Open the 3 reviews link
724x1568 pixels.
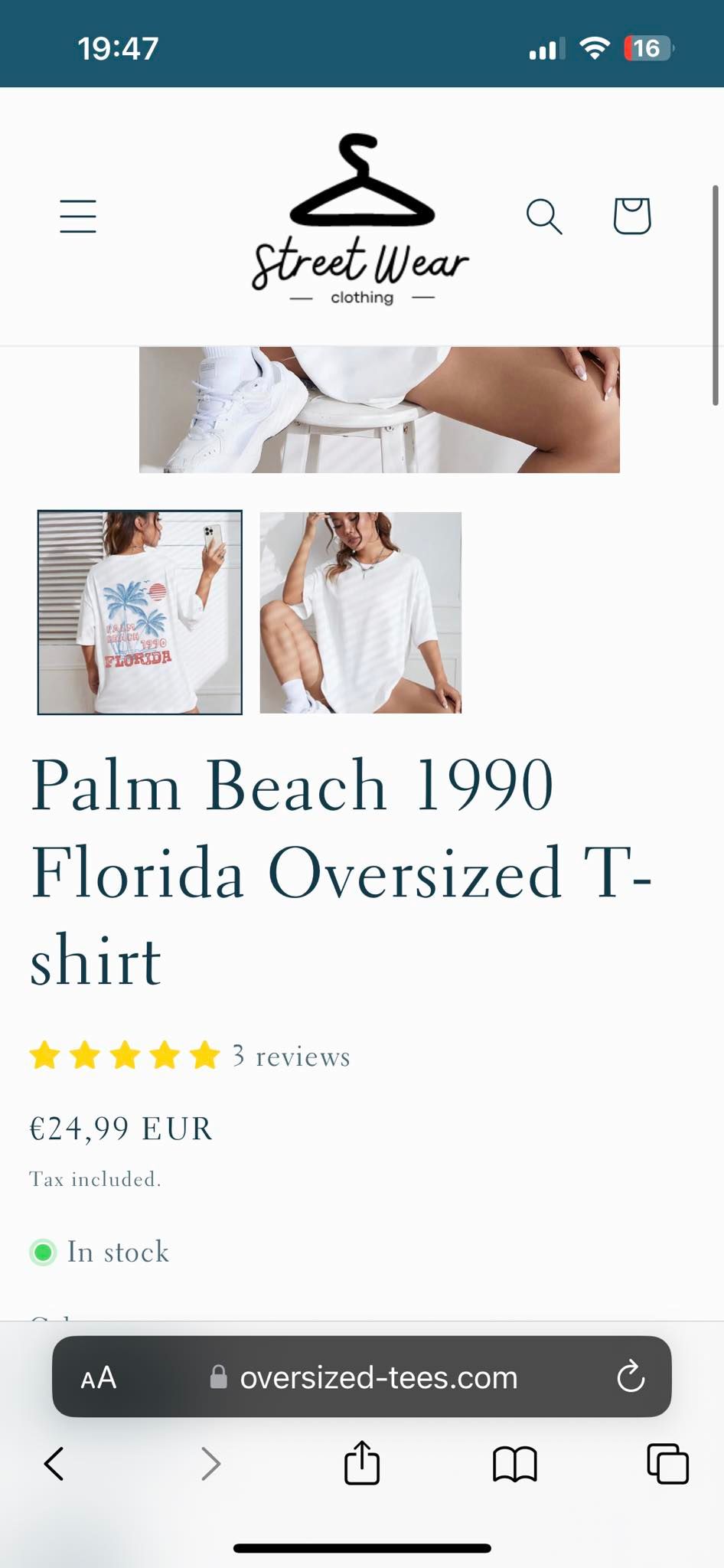click(292, 1057)
